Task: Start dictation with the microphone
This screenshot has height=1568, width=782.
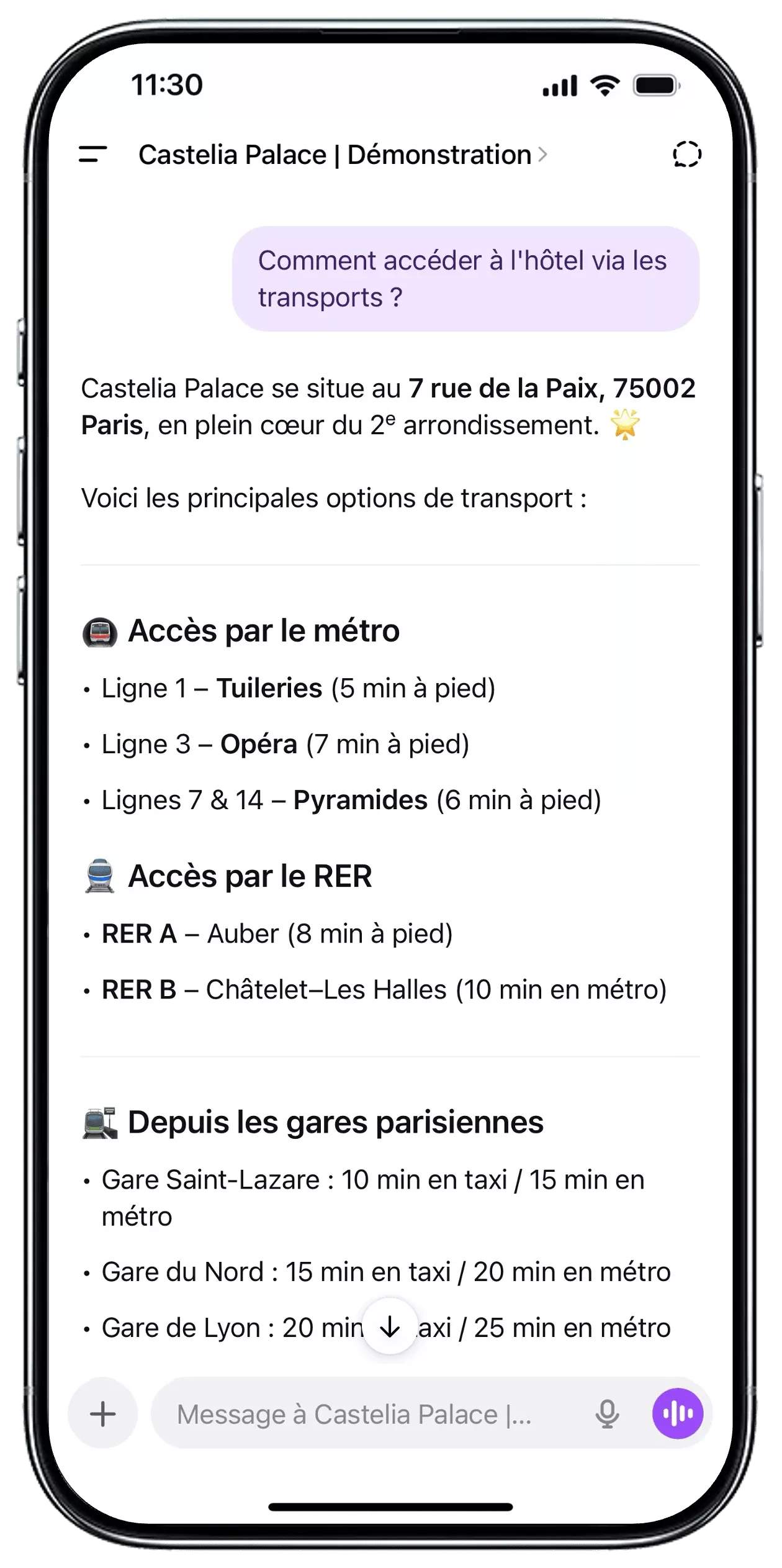Action: [x=607, y=1414]
